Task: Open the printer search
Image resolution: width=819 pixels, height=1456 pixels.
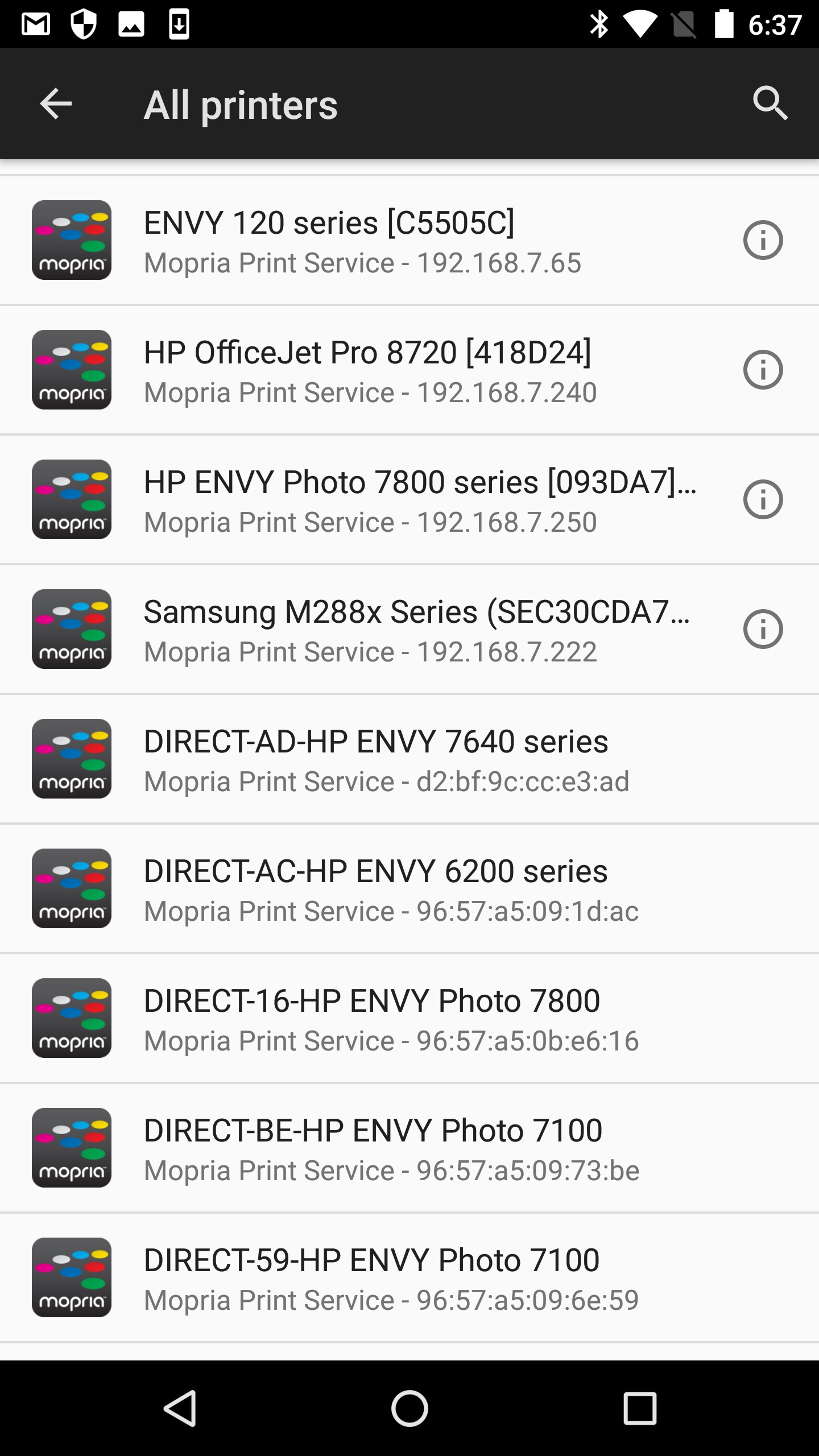Action: coord(770,104)
